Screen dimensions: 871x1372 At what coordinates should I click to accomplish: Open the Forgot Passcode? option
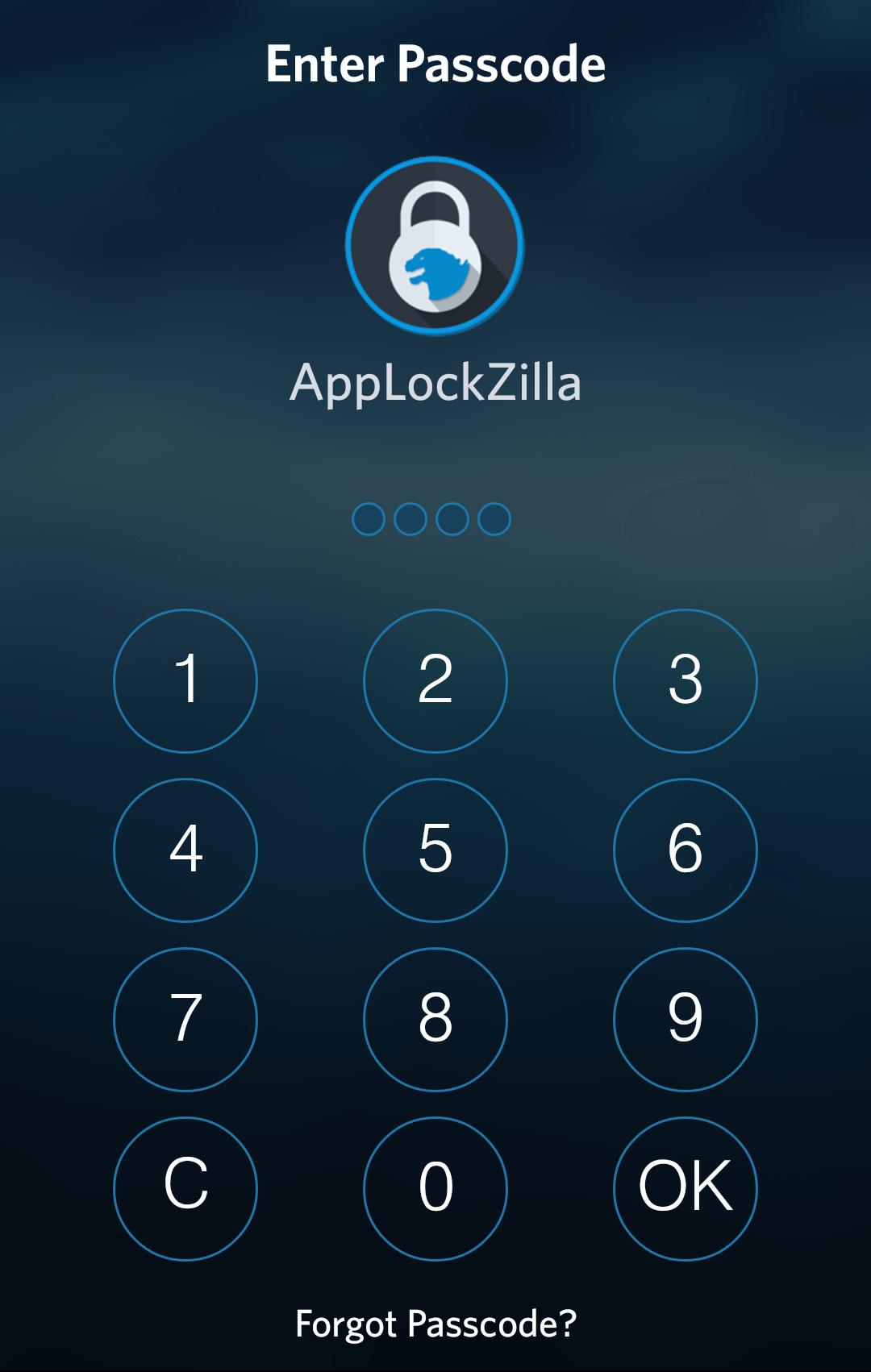[435, 1324]
